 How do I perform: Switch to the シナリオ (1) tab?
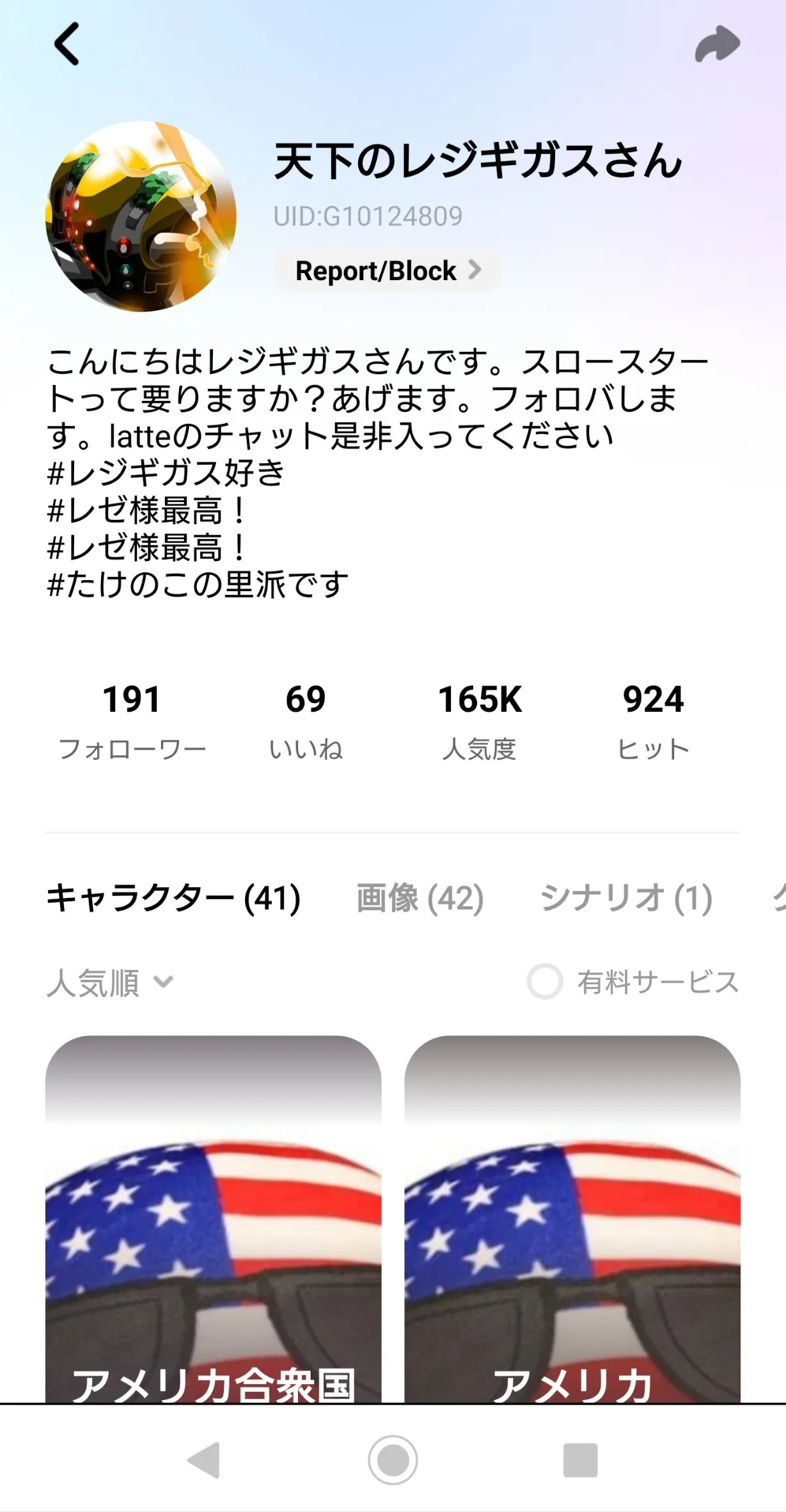[626, 897]
